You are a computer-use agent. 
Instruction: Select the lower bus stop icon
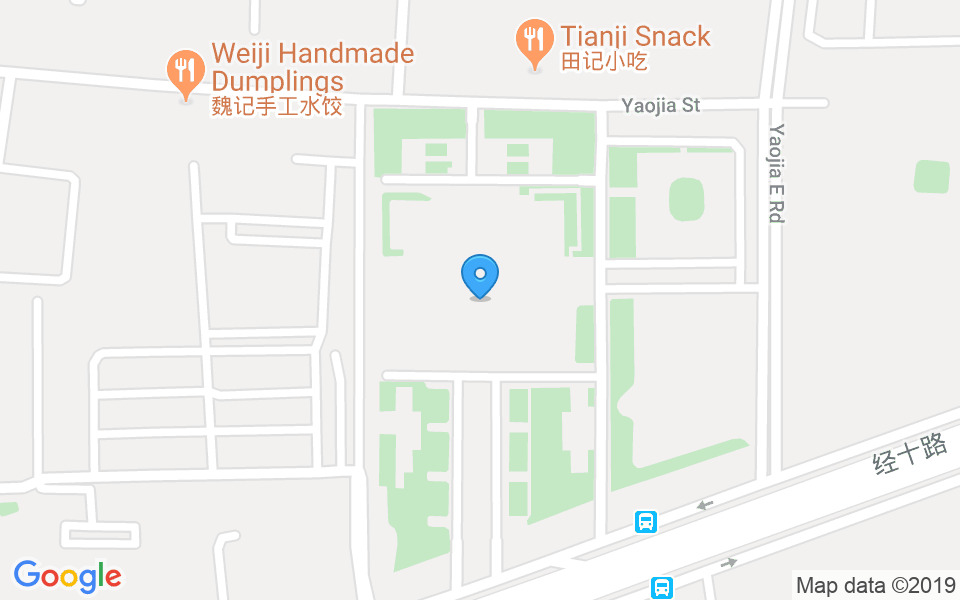661,587
